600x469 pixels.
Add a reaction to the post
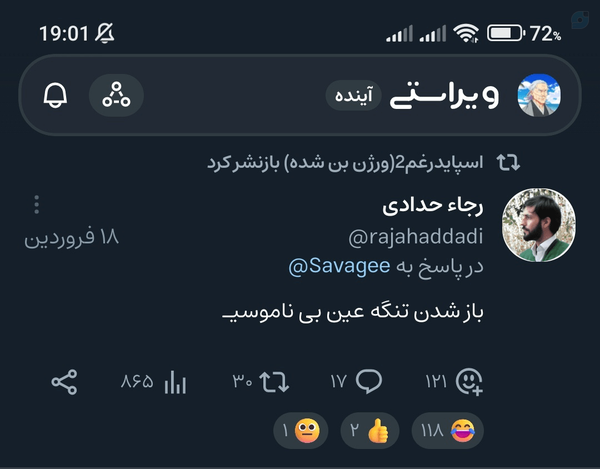tap(469, 381)
